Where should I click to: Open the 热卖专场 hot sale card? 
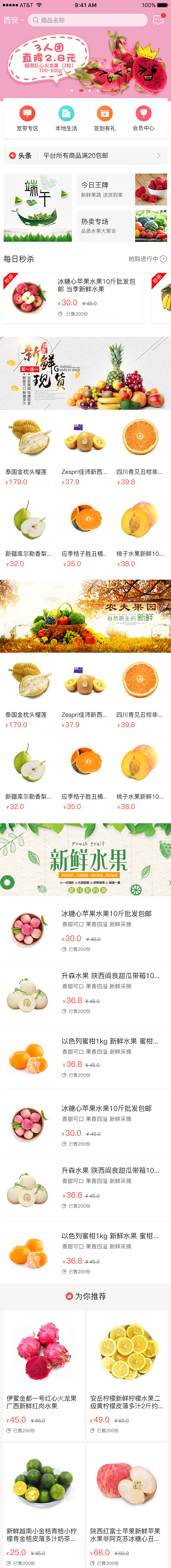(122, 226)
